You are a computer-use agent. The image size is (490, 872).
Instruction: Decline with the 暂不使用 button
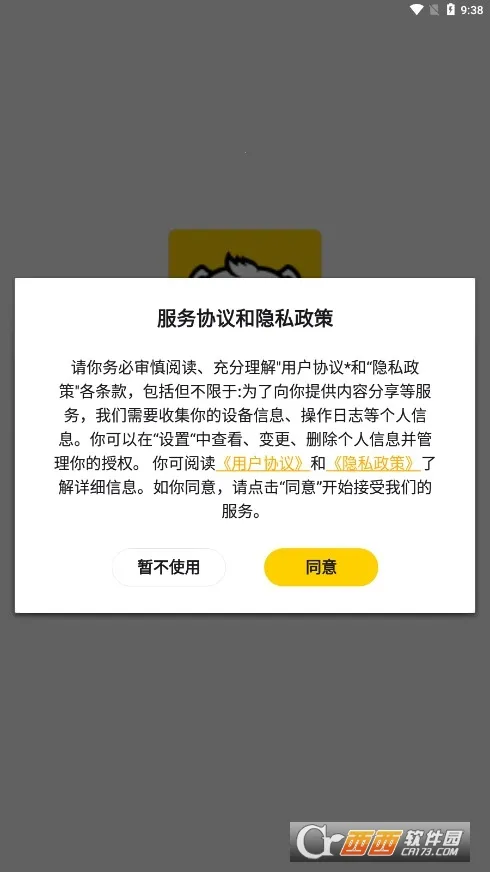169,567
